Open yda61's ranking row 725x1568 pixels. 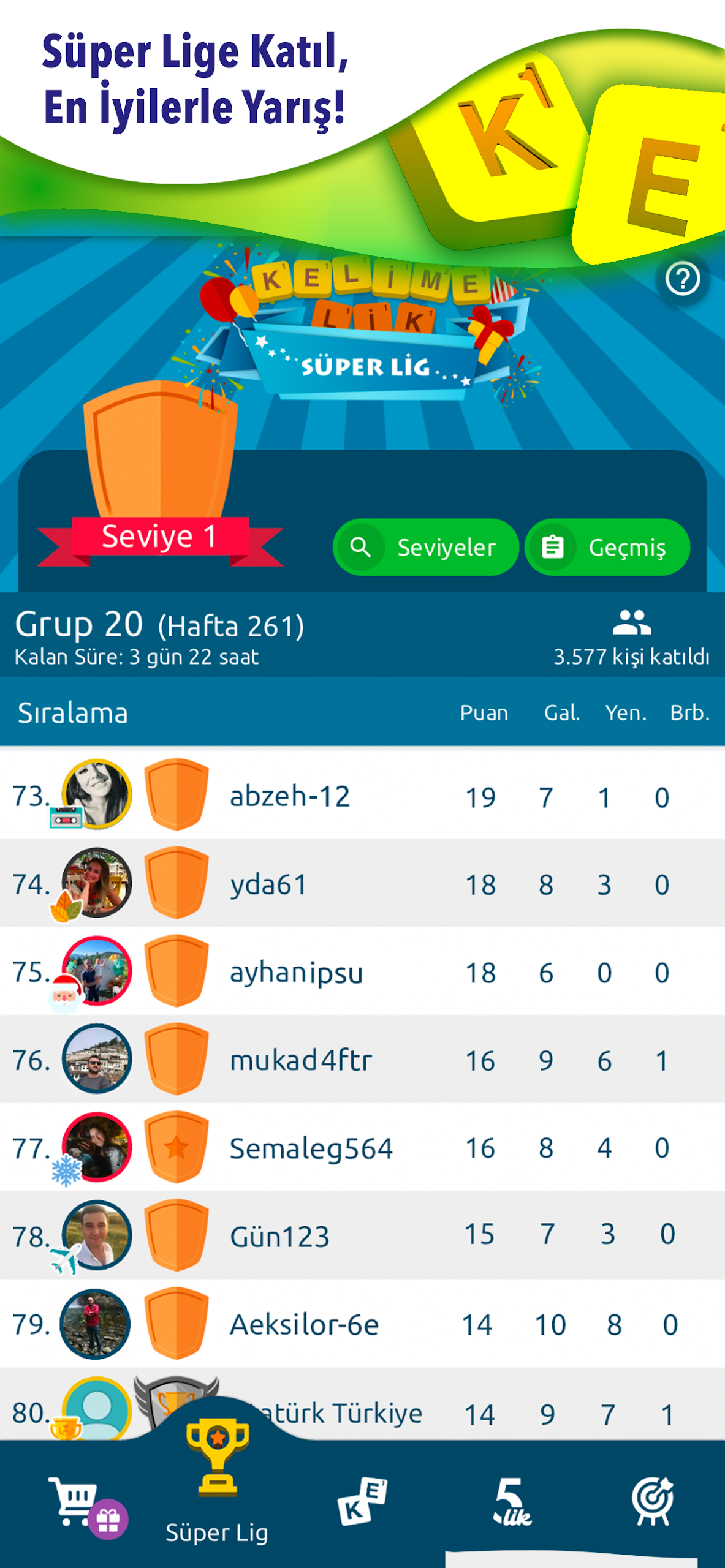pos(362,883)
